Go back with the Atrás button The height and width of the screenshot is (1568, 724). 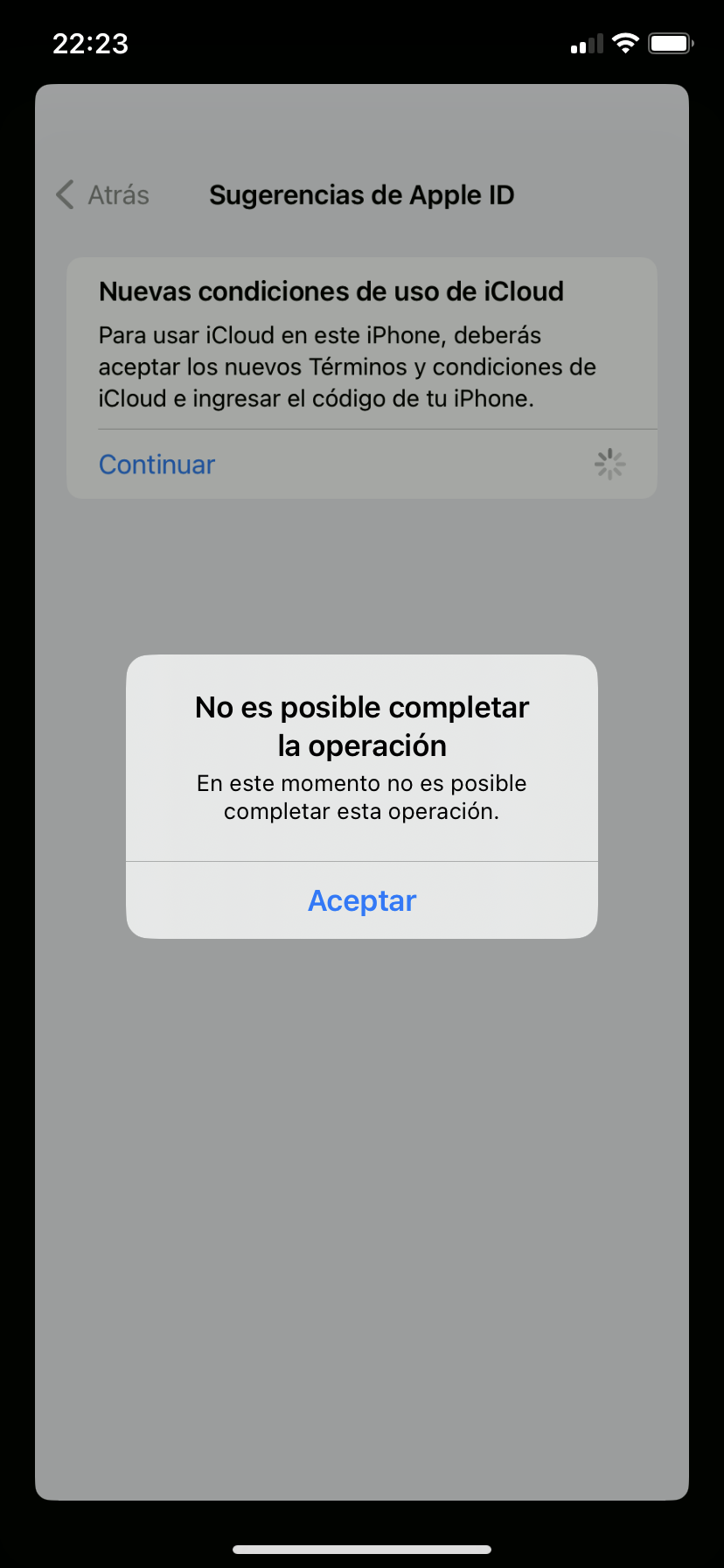point(103,194)
